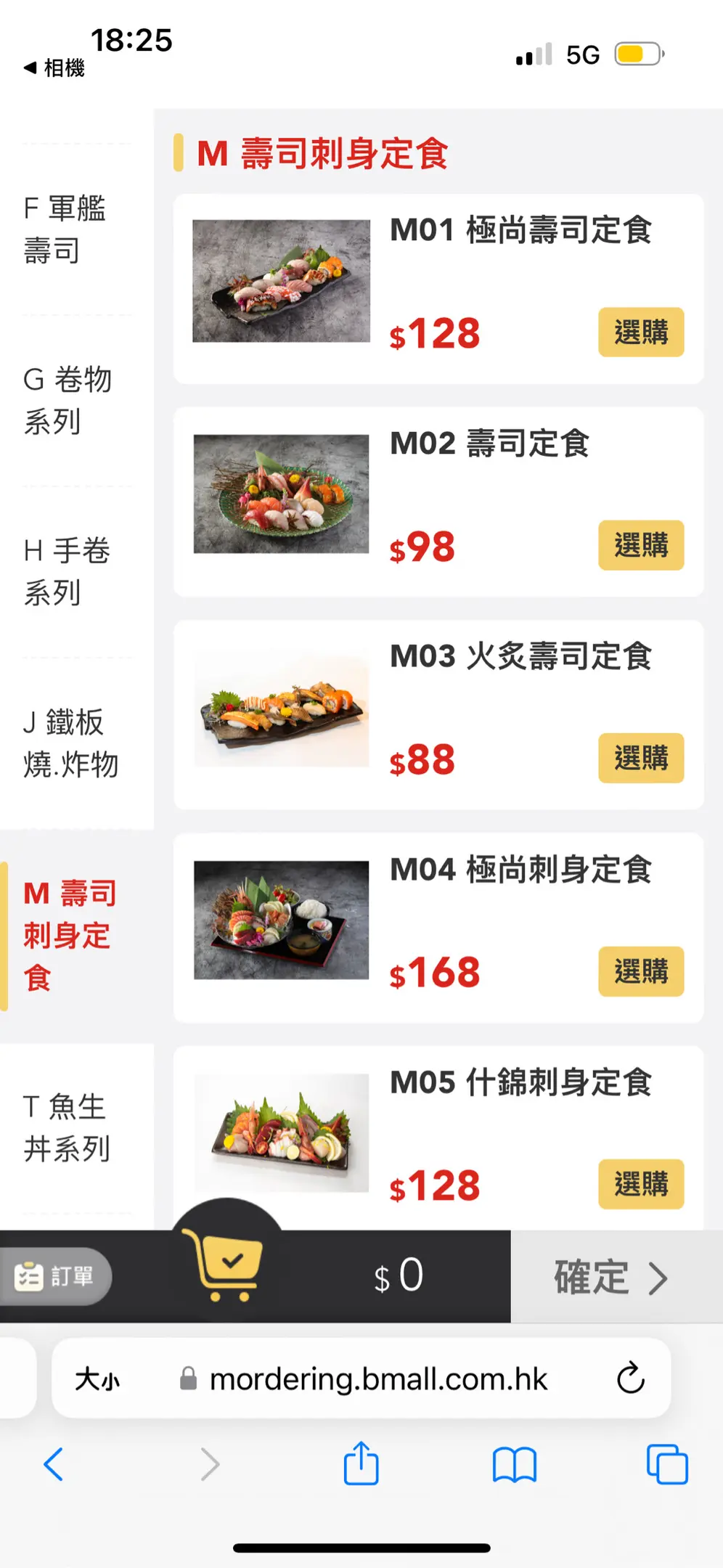The height and width of the screenshot is (1568, 723).
Task: Open H 手卷系列 category
Action: coord(67,571)
